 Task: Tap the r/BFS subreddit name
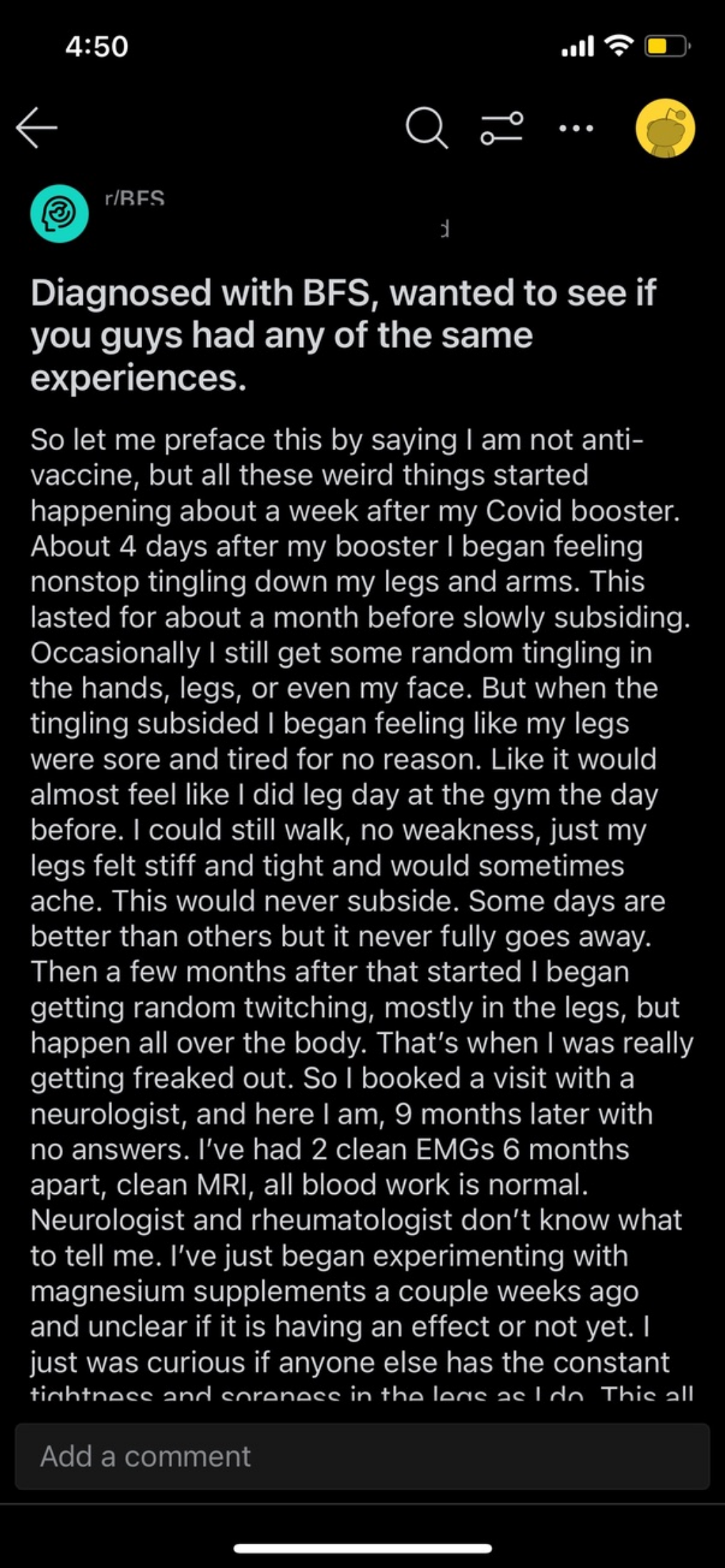(134, 198)
